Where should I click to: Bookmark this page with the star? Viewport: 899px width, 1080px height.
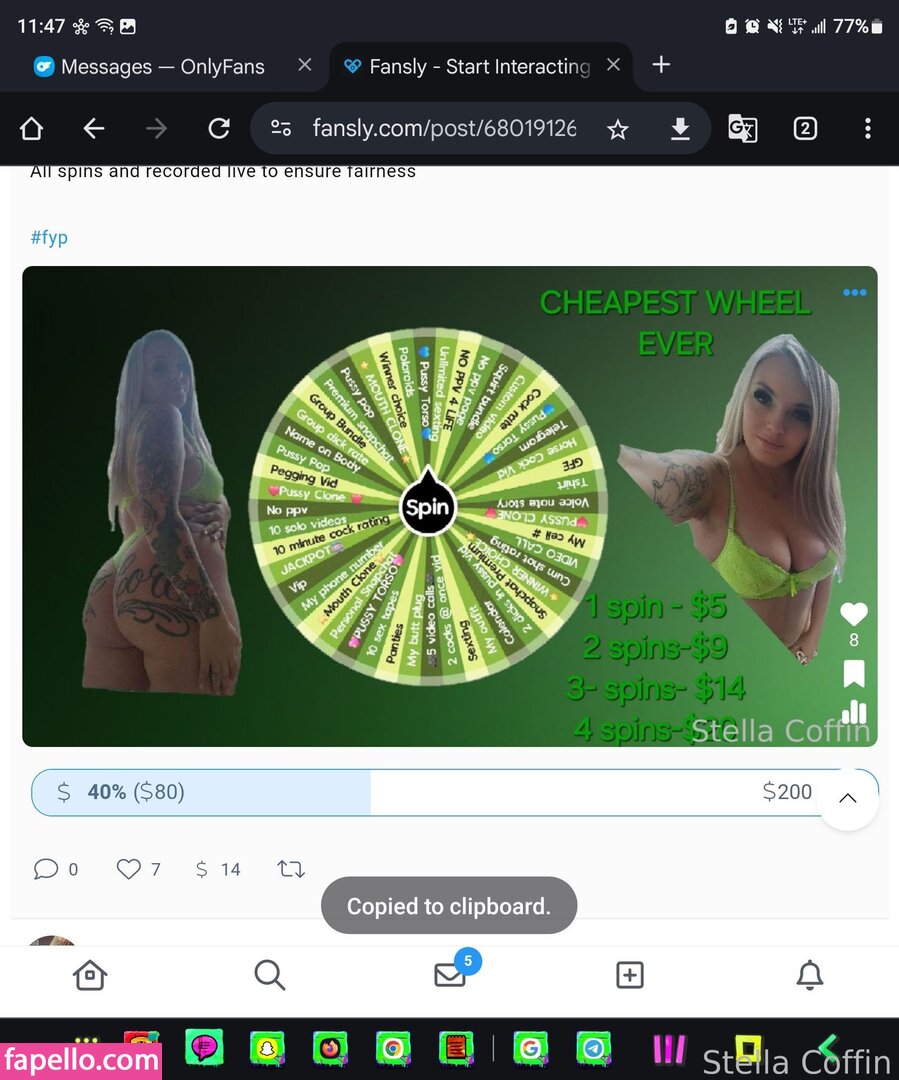(x=618, y=129)
